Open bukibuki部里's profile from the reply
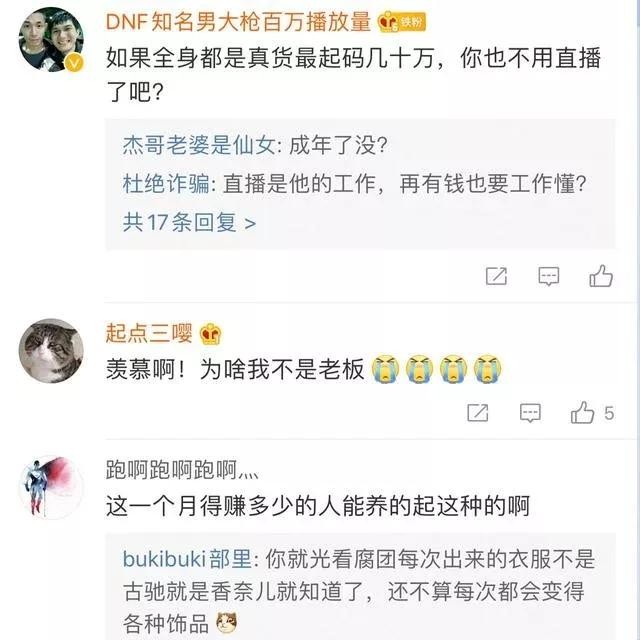 (x=189, y=558)
